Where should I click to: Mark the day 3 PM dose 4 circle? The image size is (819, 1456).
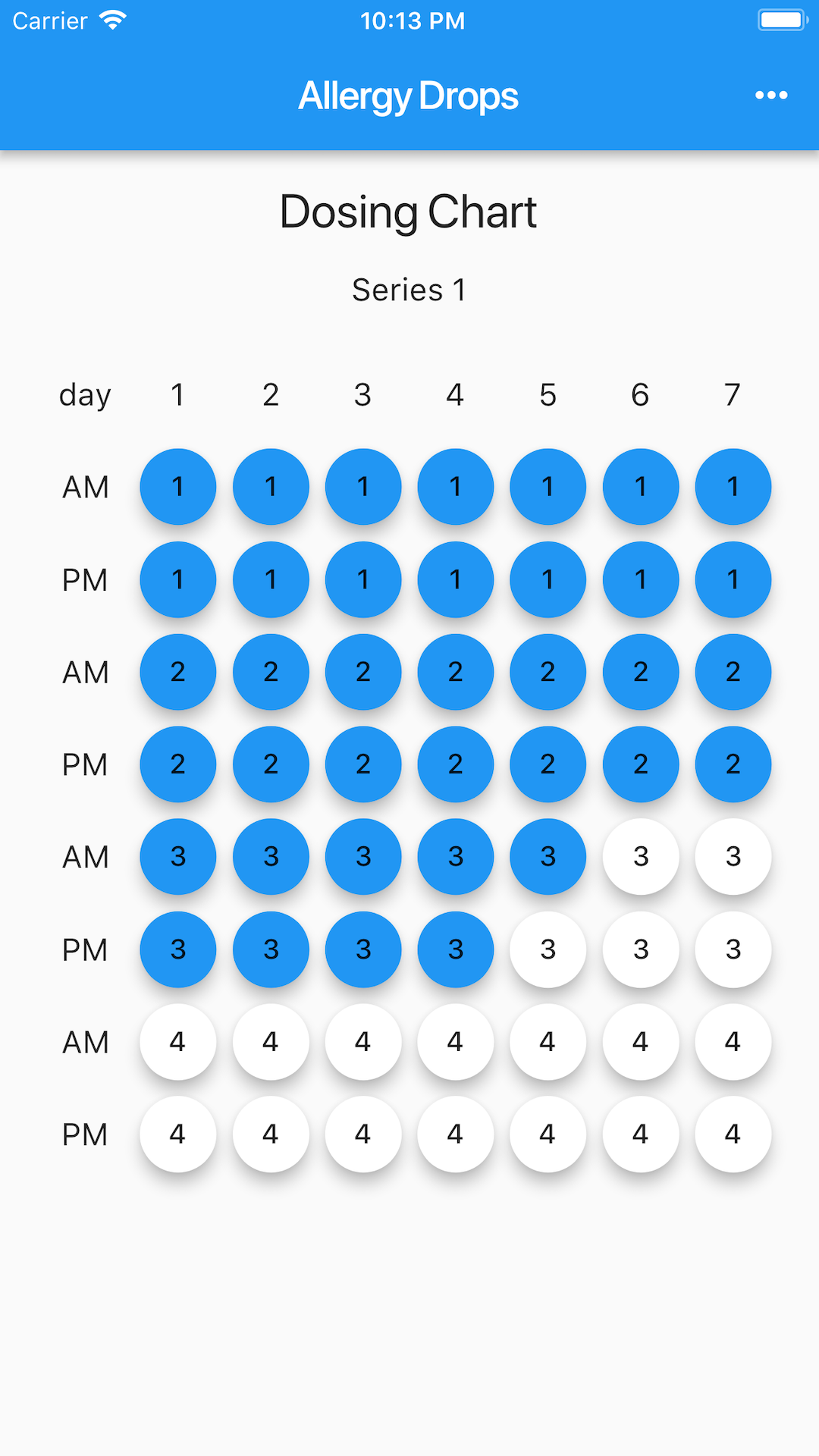pyautogui.click(x=363, y=1134)
